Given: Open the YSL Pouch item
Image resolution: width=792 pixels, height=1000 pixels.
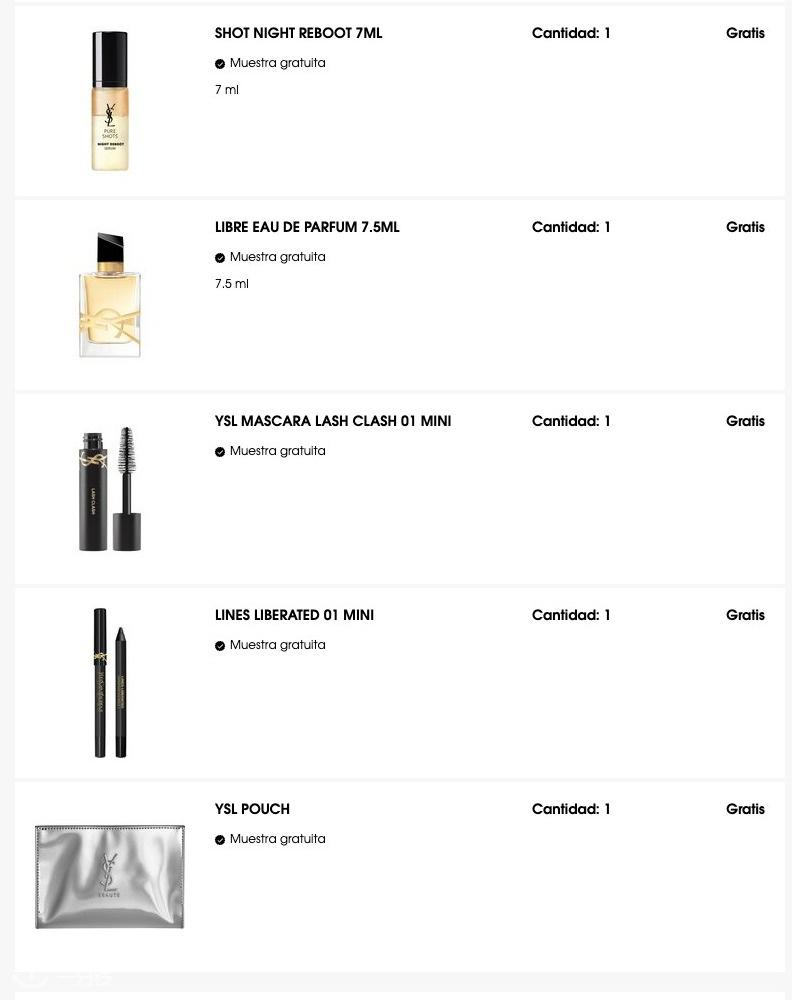Looking at the screenshot, I should pos(252,809).
